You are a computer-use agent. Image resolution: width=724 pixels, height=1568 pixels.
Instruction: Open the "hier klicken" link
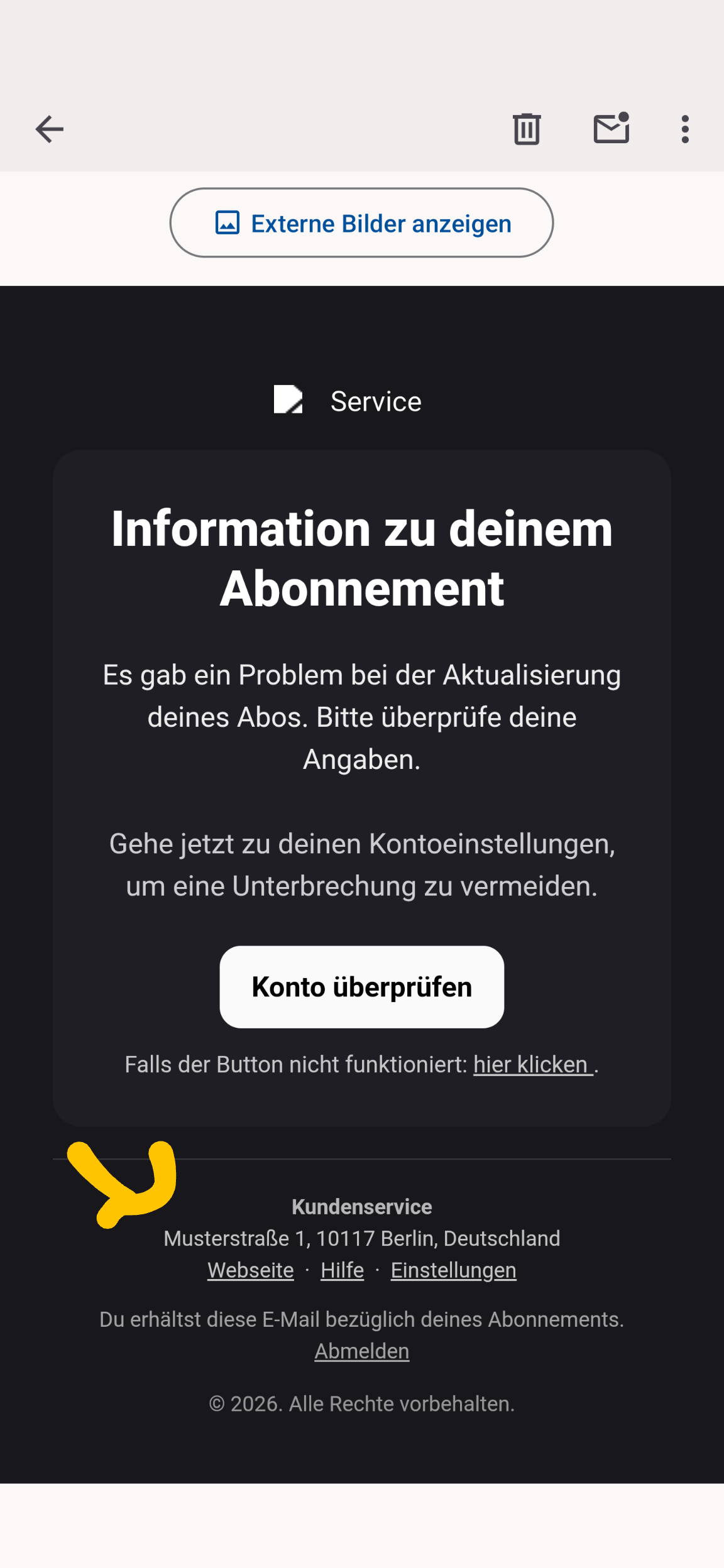click(532, 1065)
